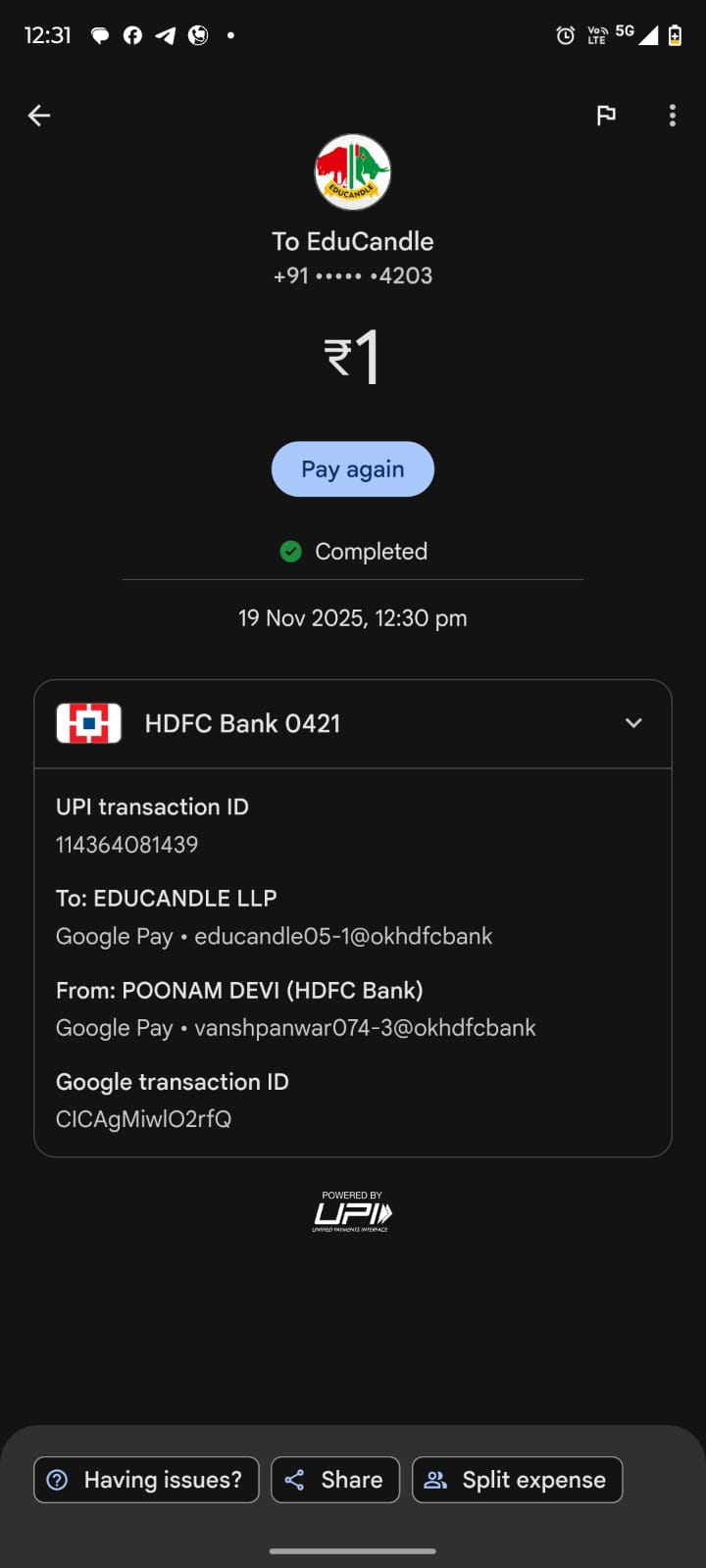Image resolution: width=706 pixels, height=1568 pixels.
Task: Select Split expense
Action: coord(517,1480)
